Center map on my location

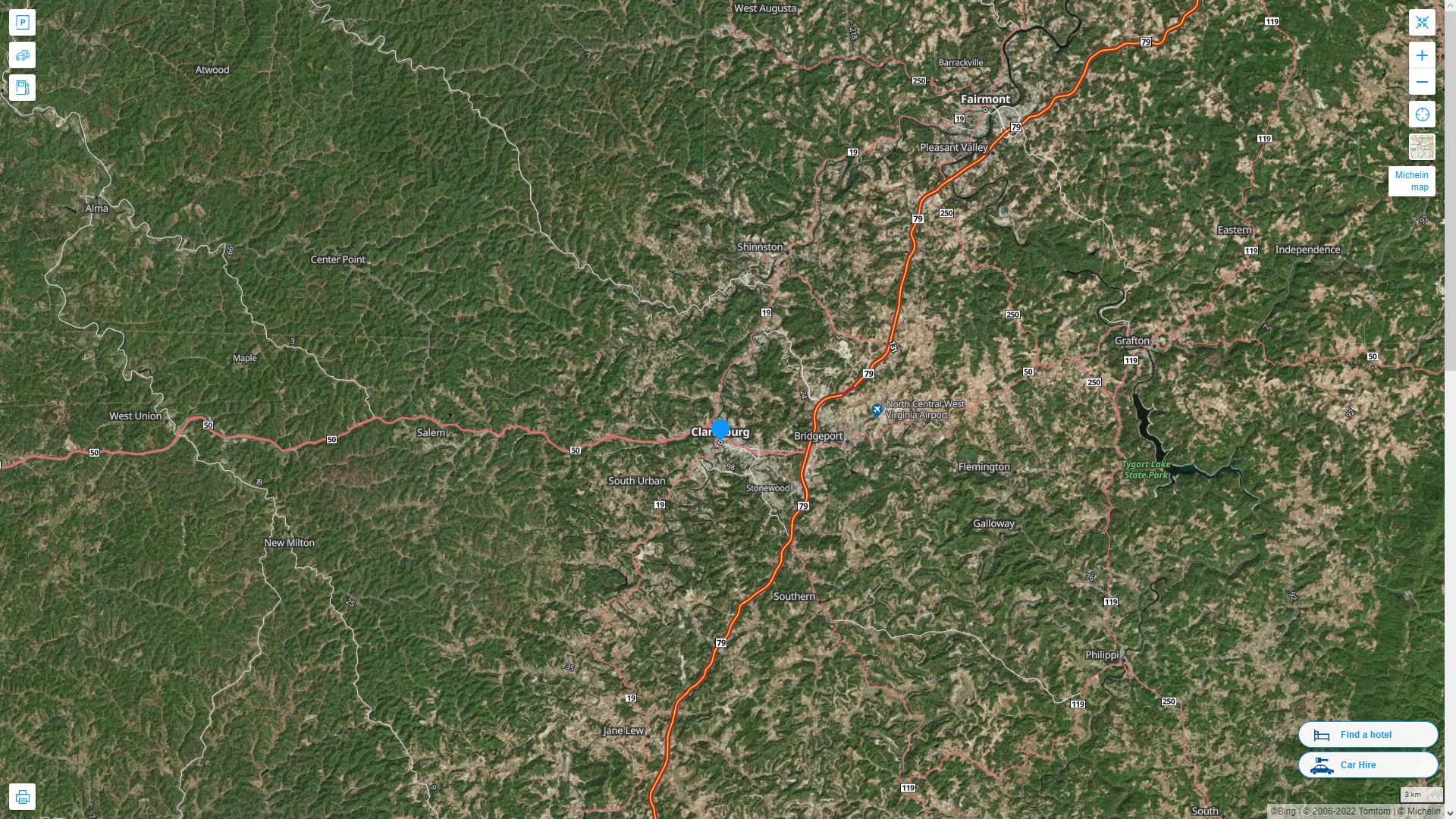click(x=1422, y=115)
